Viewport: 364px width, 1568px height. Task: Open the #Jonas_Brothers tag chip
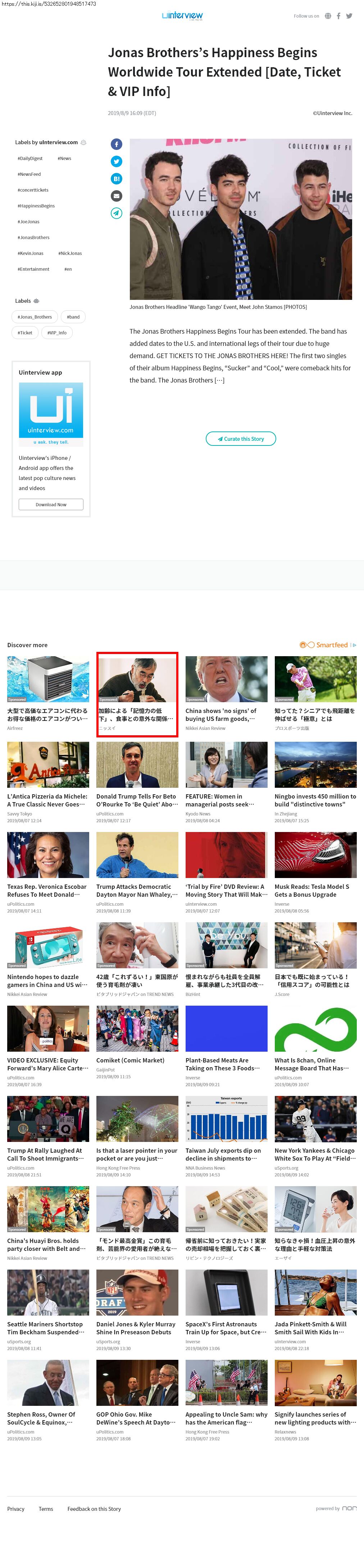coord(35,317)
